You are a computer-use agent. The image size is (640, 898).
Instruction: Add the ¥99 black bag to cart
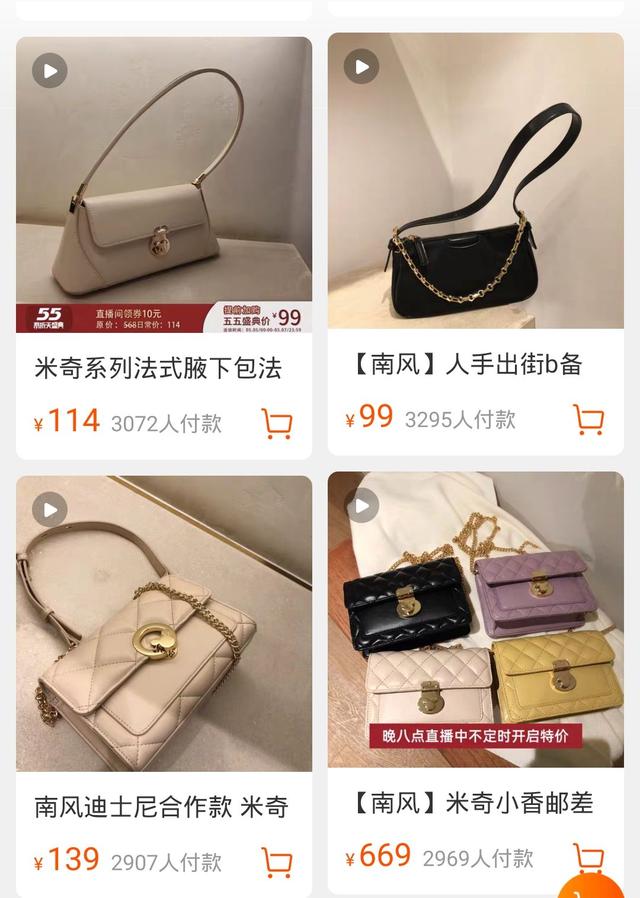point(588,419)
